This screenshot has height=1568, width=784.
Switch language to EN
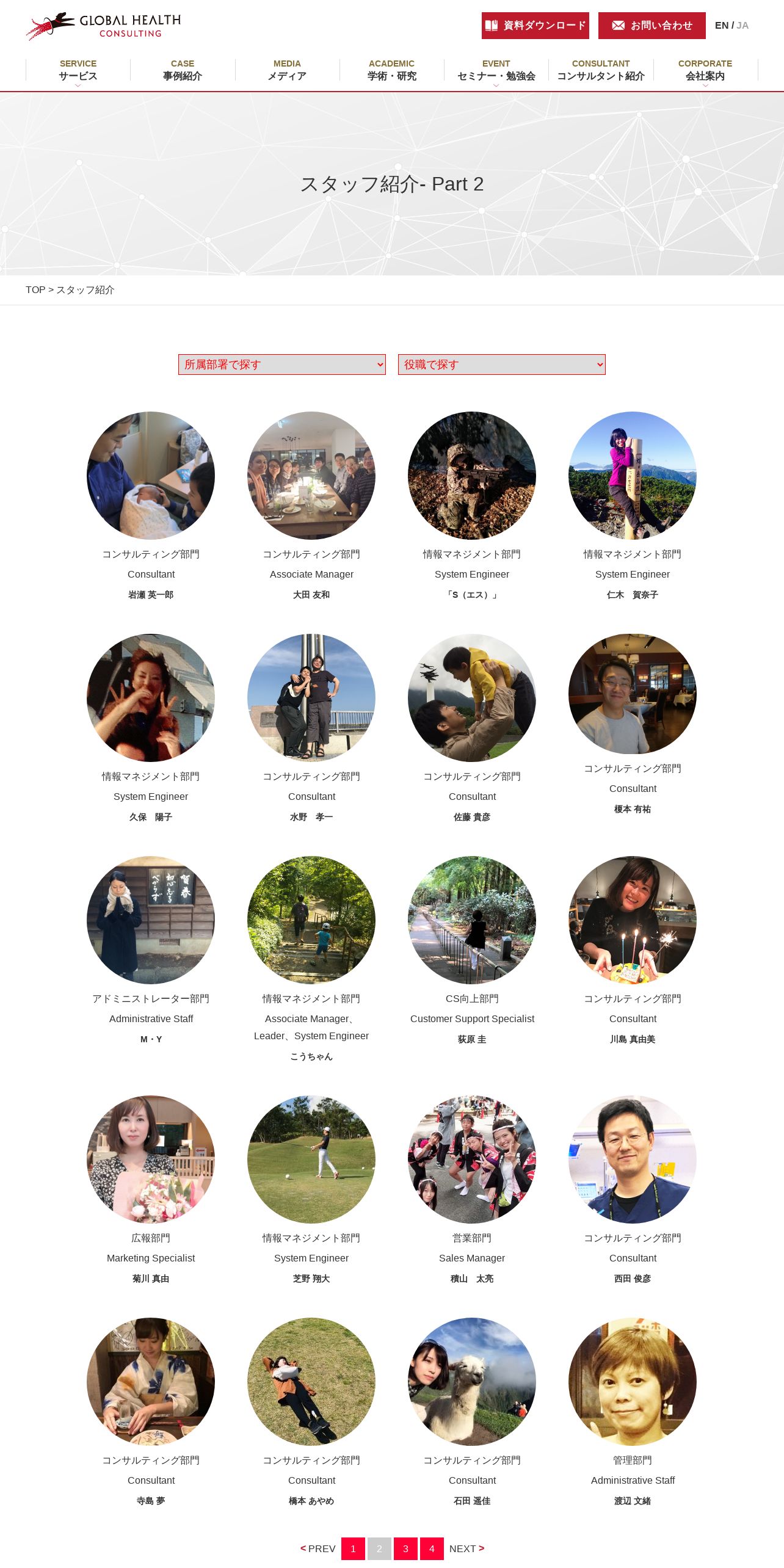721,26
